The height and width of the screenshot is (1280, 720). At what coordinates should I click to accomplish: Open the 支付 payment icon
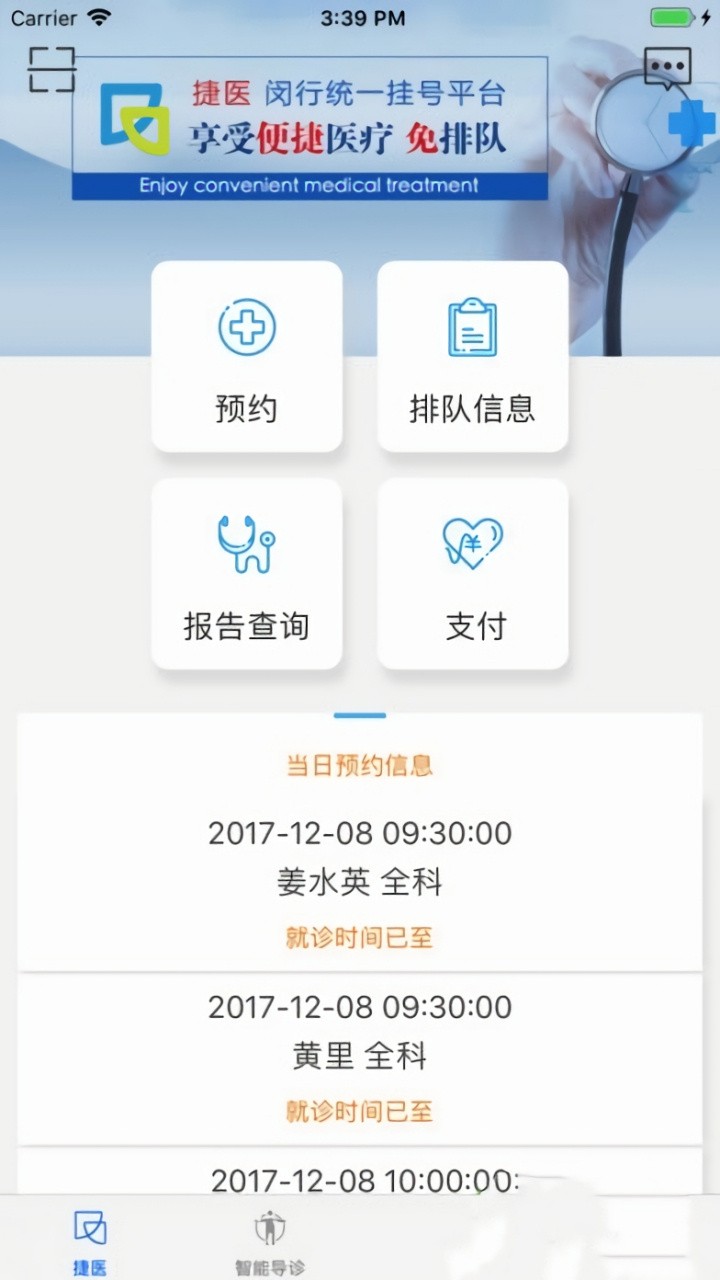click(x=472, y=573)
